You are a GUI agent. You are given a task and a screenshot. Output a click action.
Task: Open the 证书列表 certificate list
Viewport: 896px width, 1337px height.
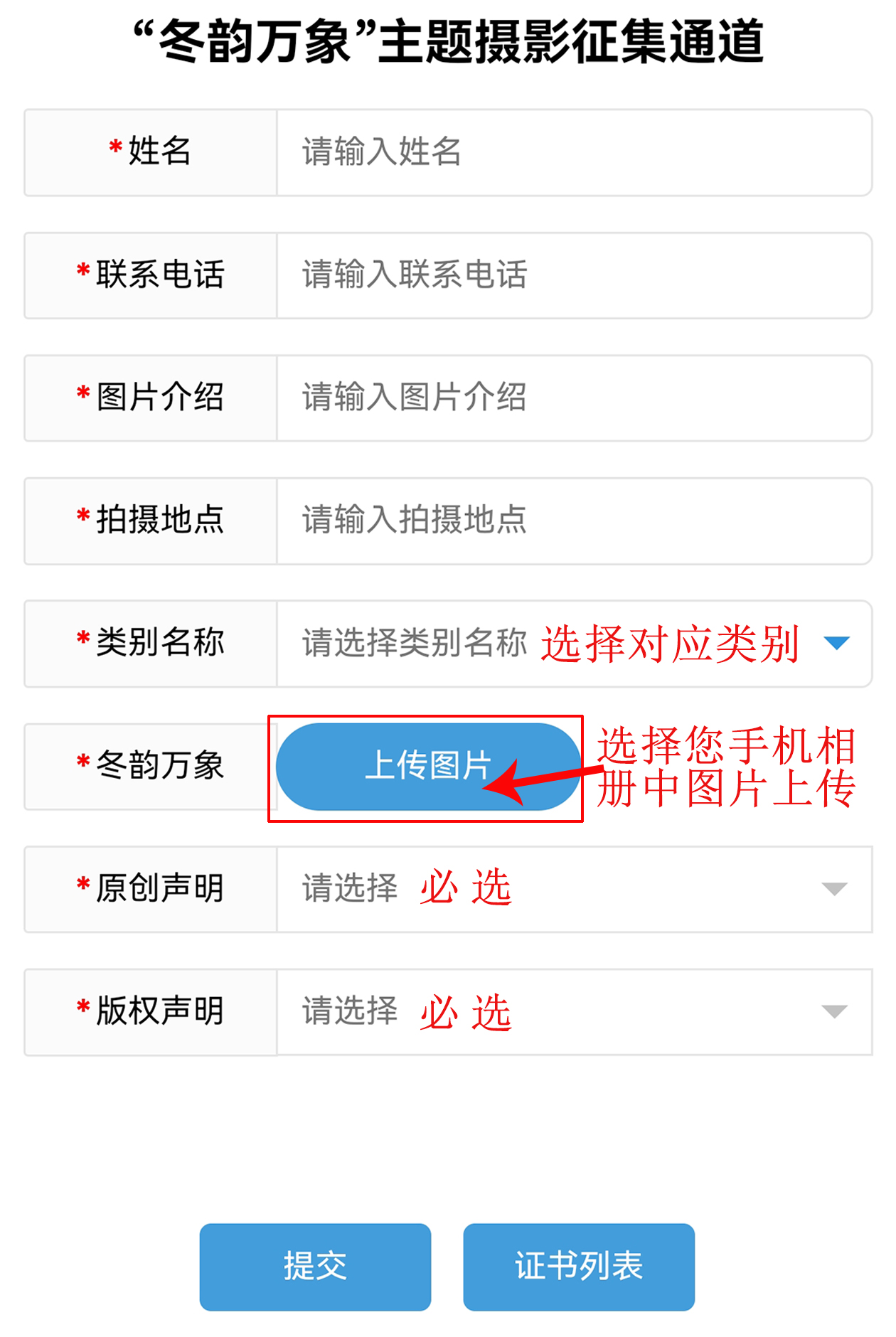tap(578, 1267)
